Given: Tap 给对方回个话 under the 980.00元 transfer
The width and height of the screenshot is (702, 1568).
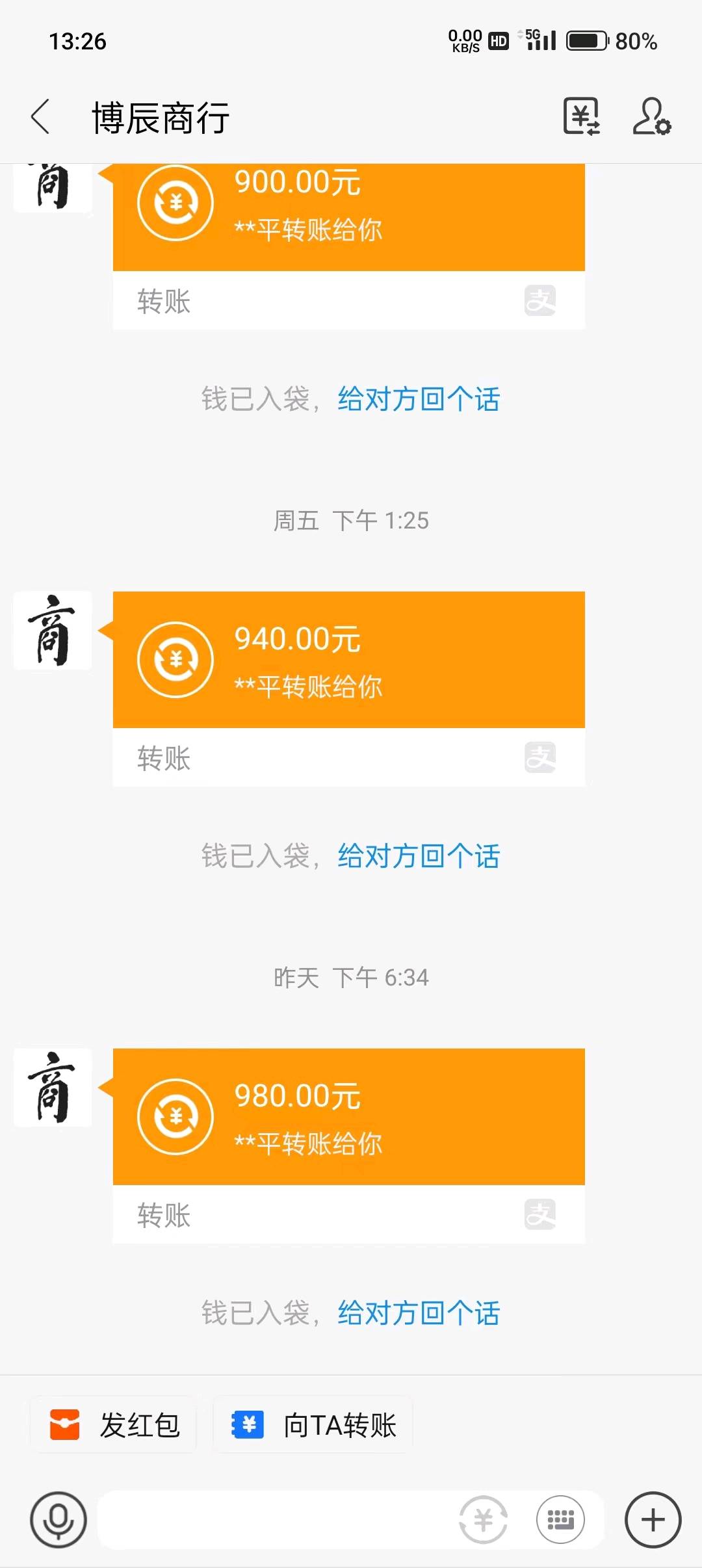Looking at the screenshot, I should 419,1313.
